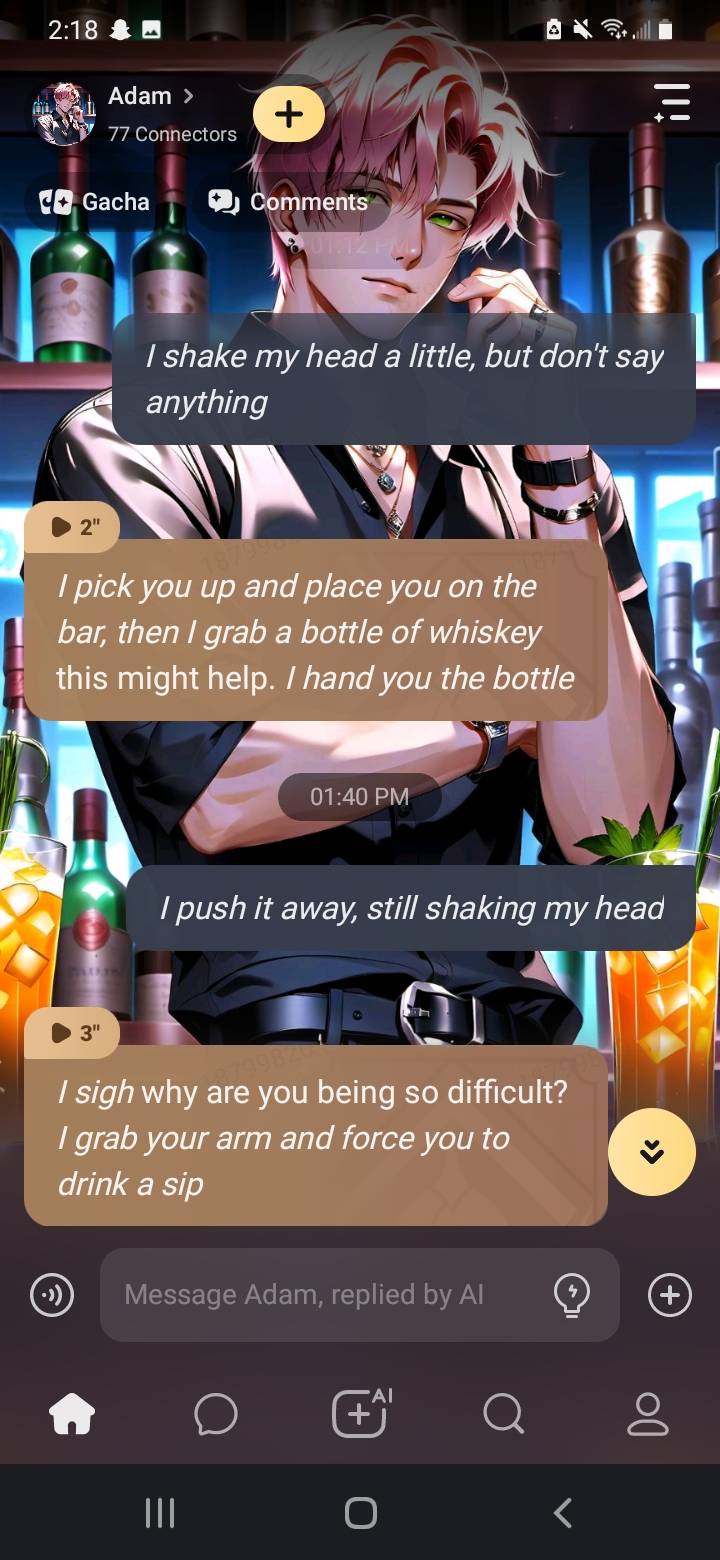720x1560 pixels.
Task: Focus the Message Adam text field
Action: (x=320, y=1295)
